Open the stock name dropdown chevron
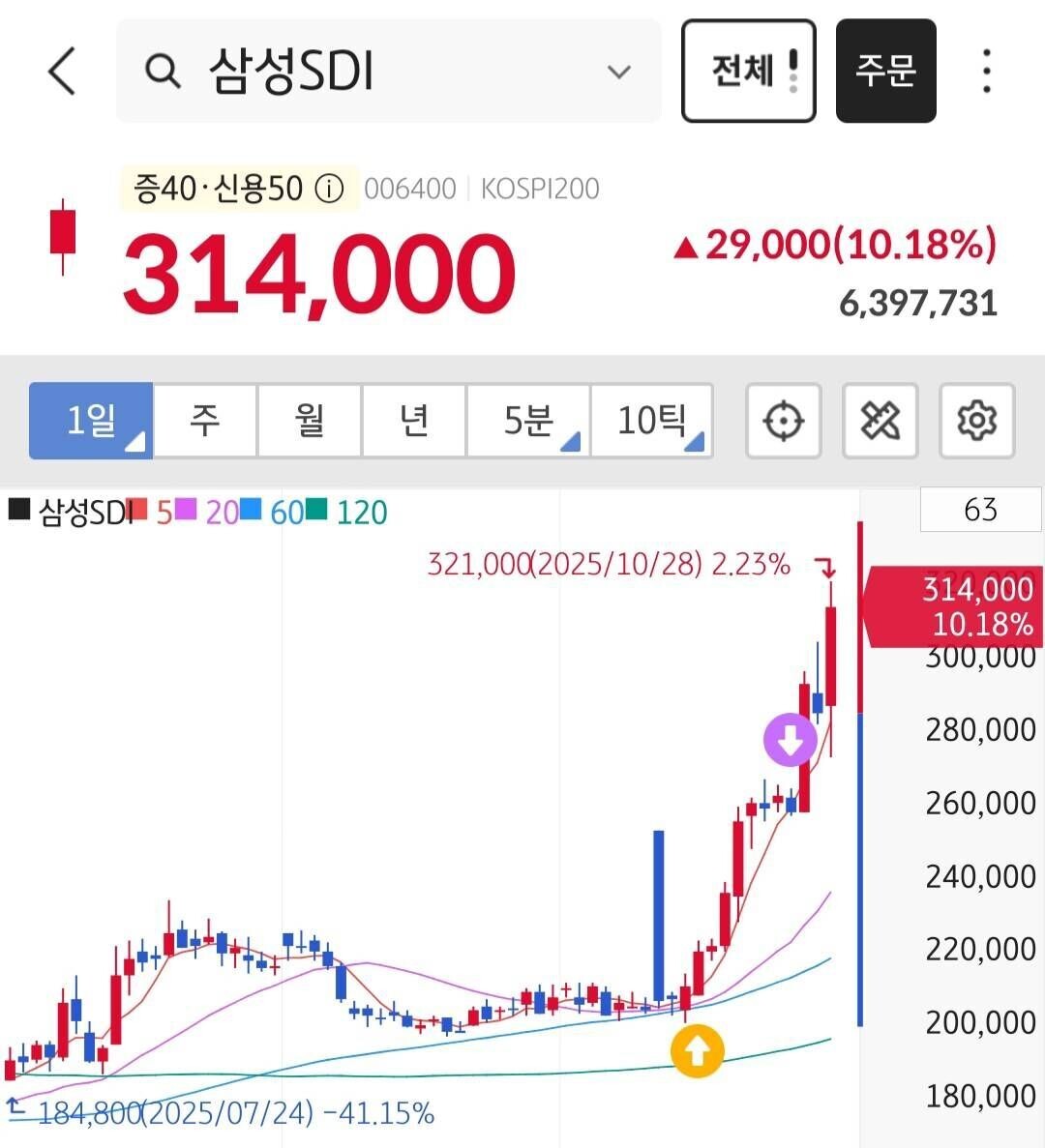The height and width of the screenshot is (1148, 1045). coord(617,72)
